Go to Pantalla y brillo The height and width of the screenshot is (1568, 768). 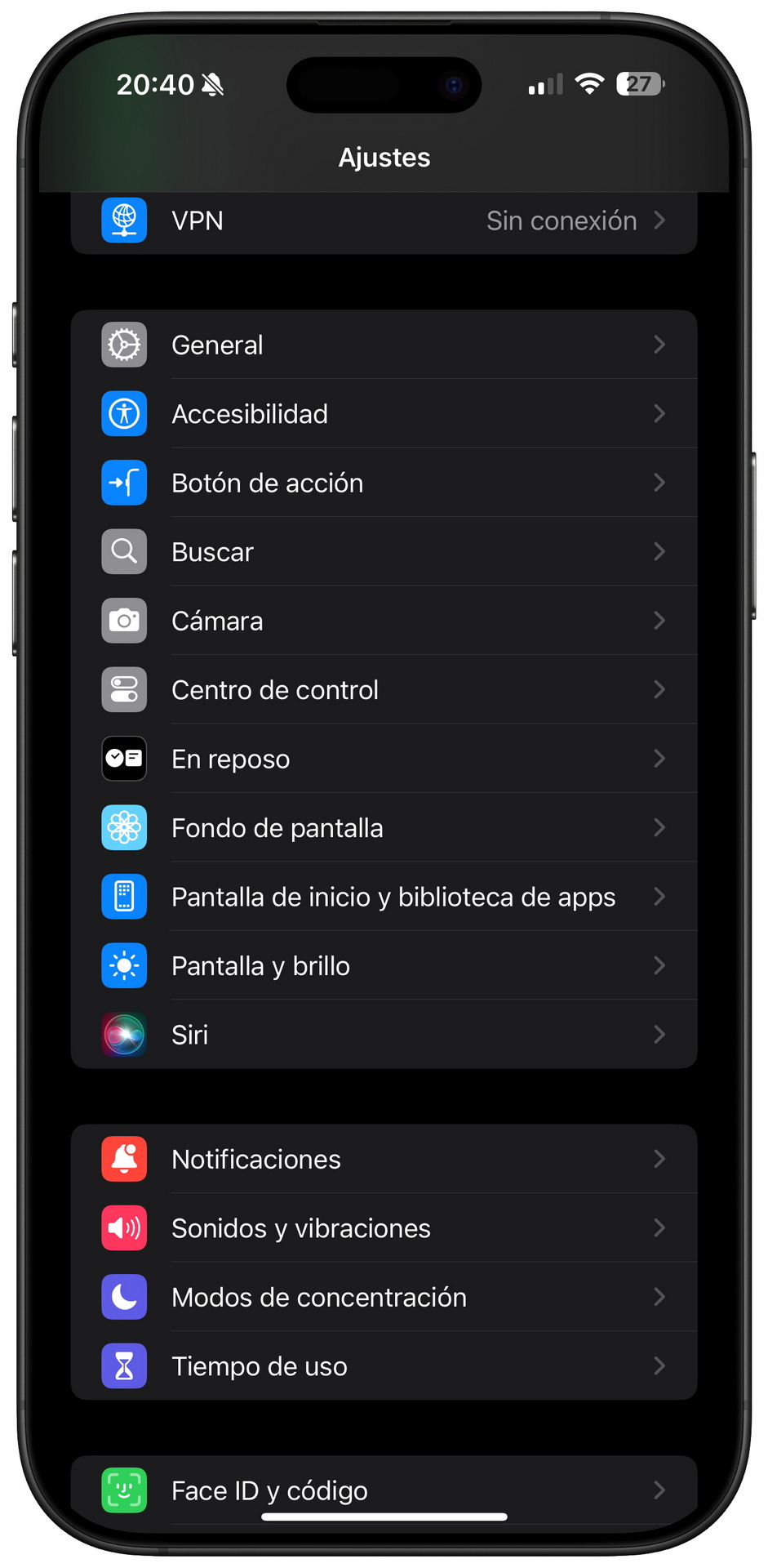pyautogui.click(x=384, y=965)
